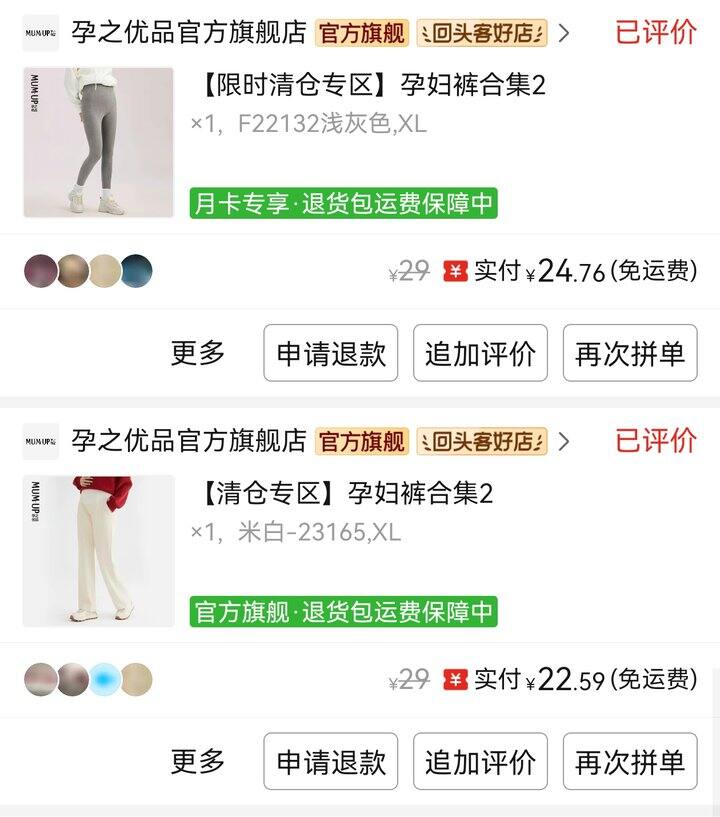
Task: Open shop header of the 米白-23165 order
Action: [x=190, y=440]
